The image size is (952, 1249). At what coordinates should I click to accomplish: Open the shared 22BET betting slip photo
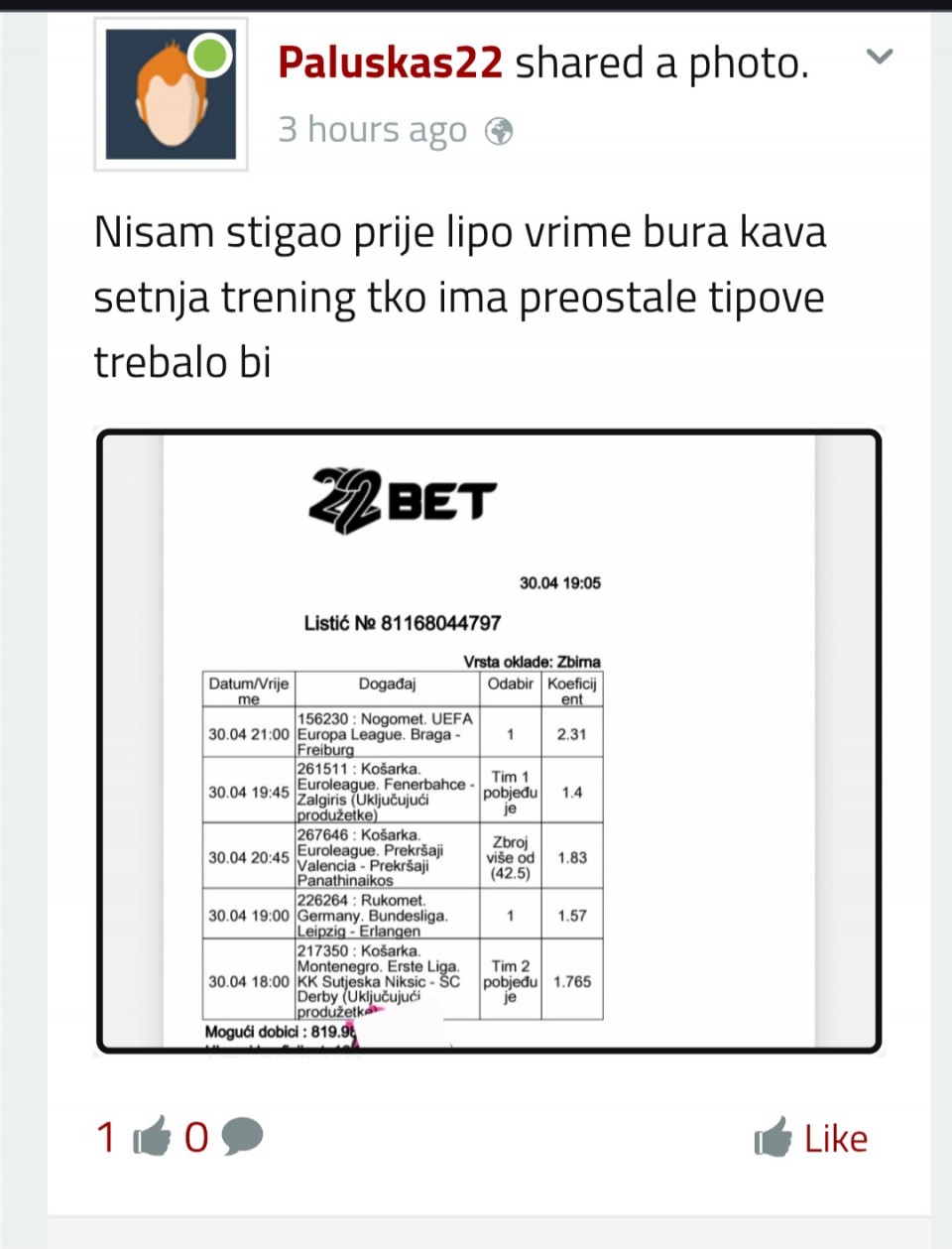[488, 741]
